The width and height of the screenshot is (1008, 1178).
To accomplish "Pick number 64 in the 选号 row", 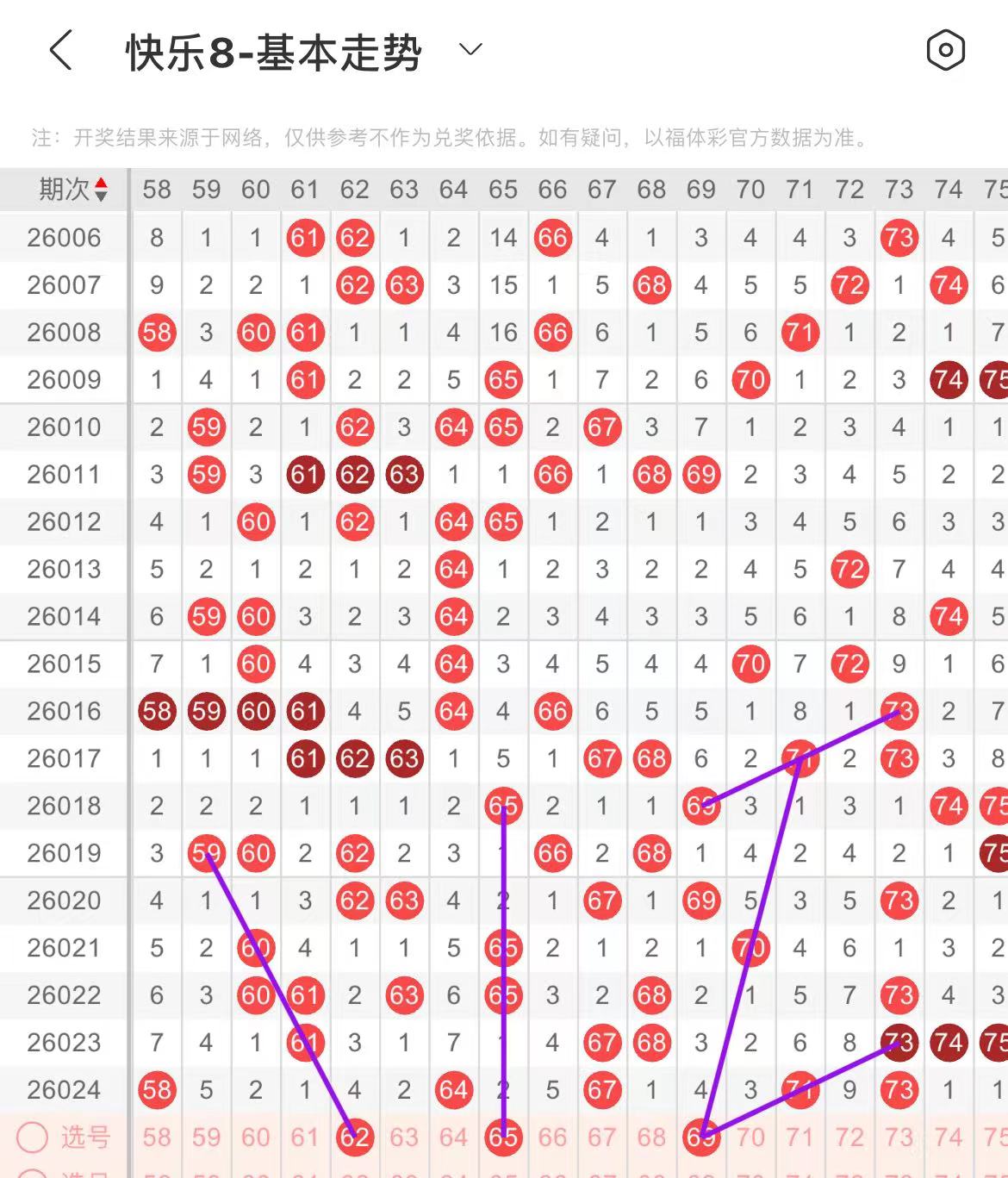I will 453,1137.
